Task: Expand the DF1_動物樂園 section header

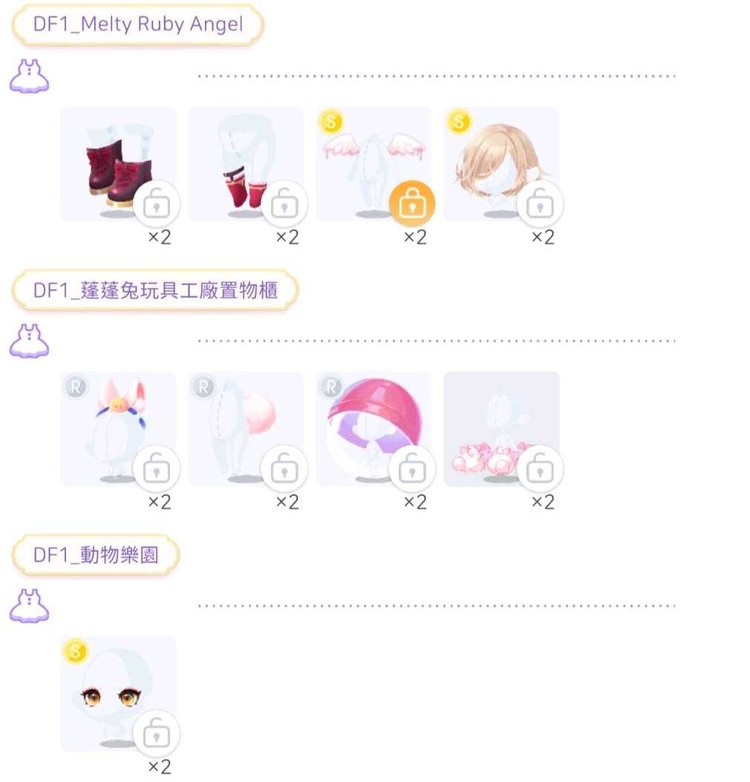Action: coord(95,554)
